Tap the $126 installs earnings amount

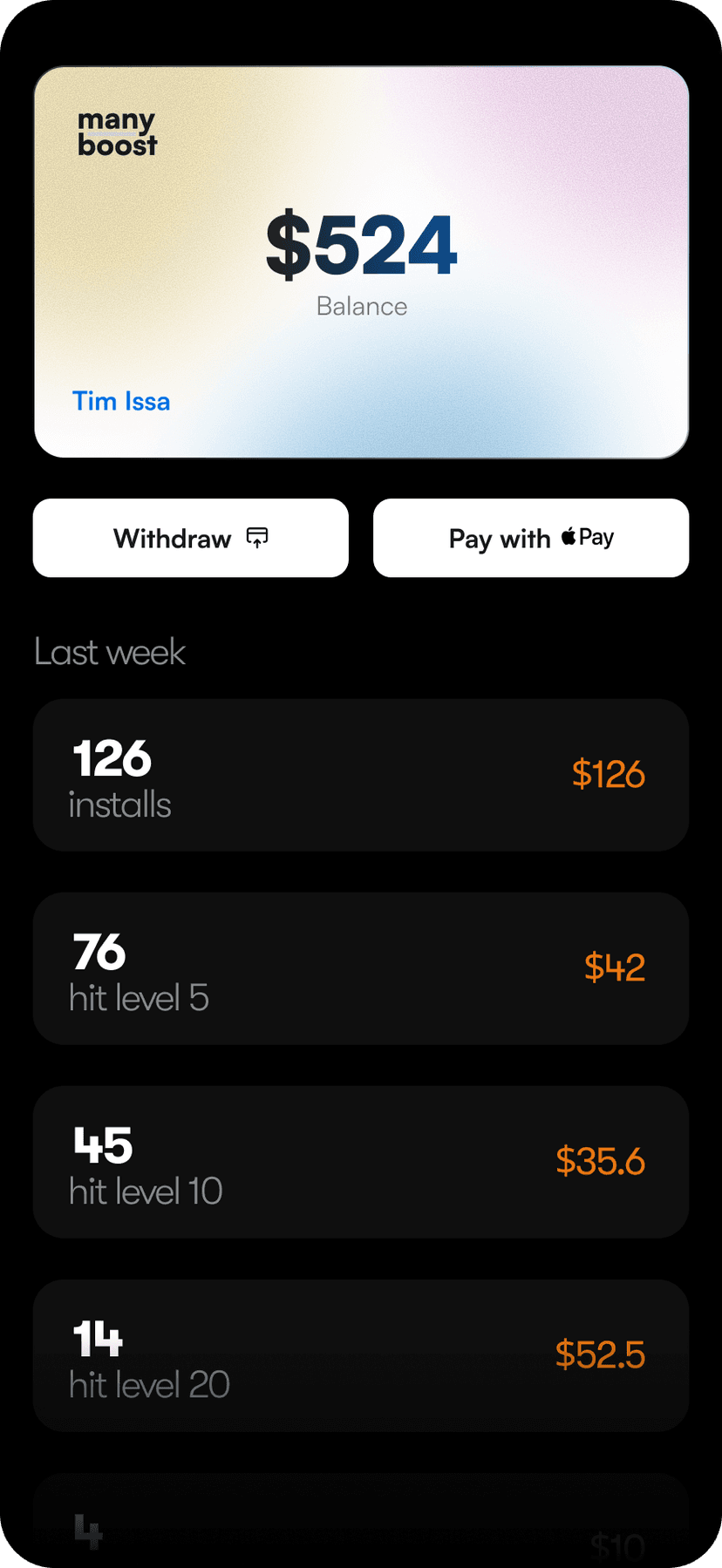coord(608,774)
